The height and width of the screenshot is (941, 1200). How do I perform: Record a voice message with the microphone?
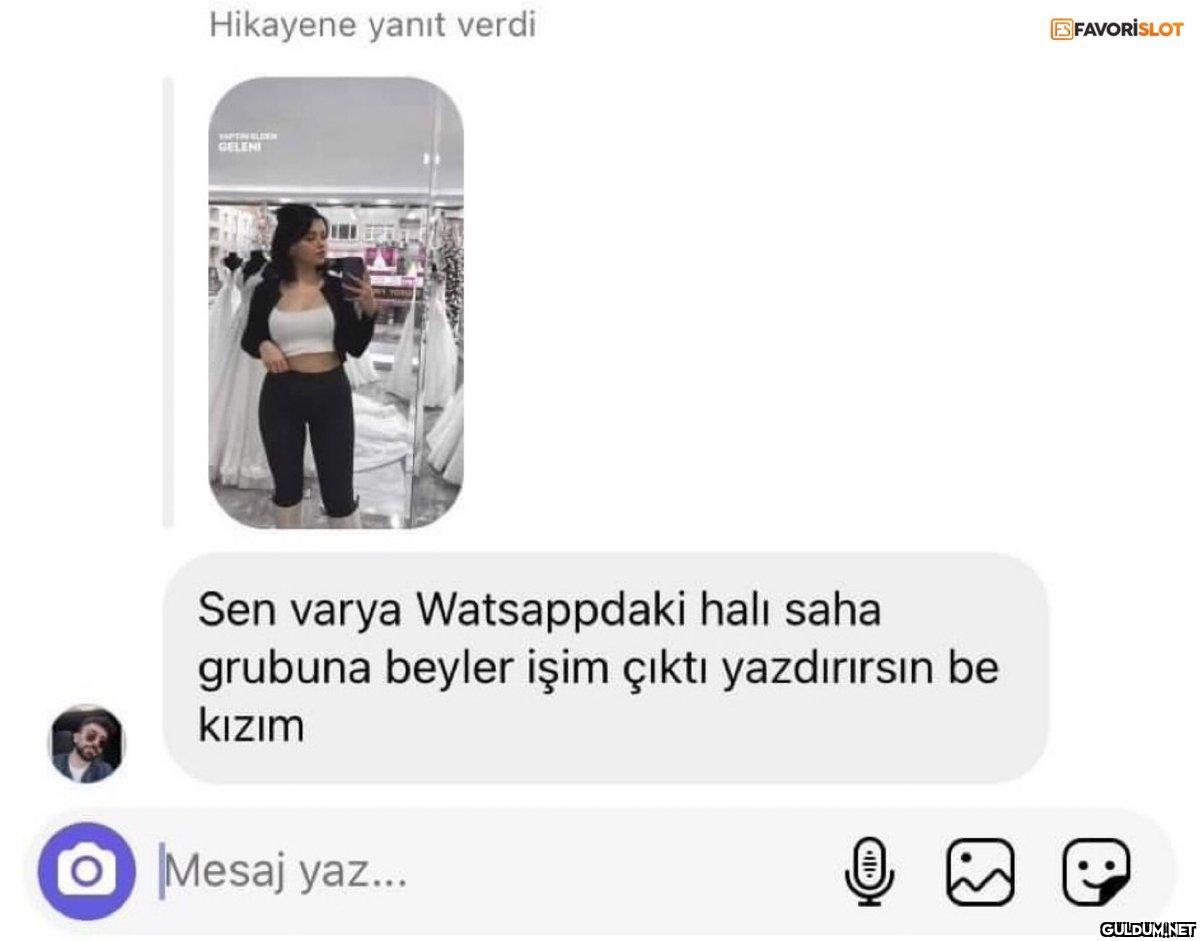pos(867,871)
